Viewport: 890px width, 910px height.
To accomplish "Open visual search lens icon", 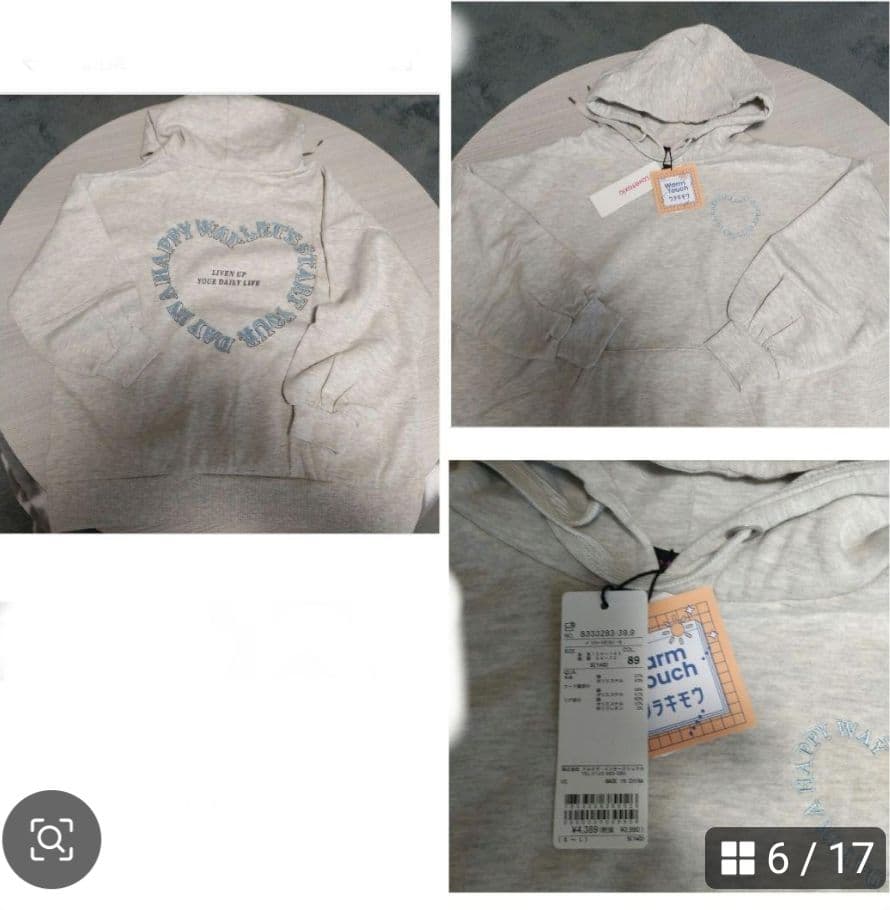I will tap(52, 839).
